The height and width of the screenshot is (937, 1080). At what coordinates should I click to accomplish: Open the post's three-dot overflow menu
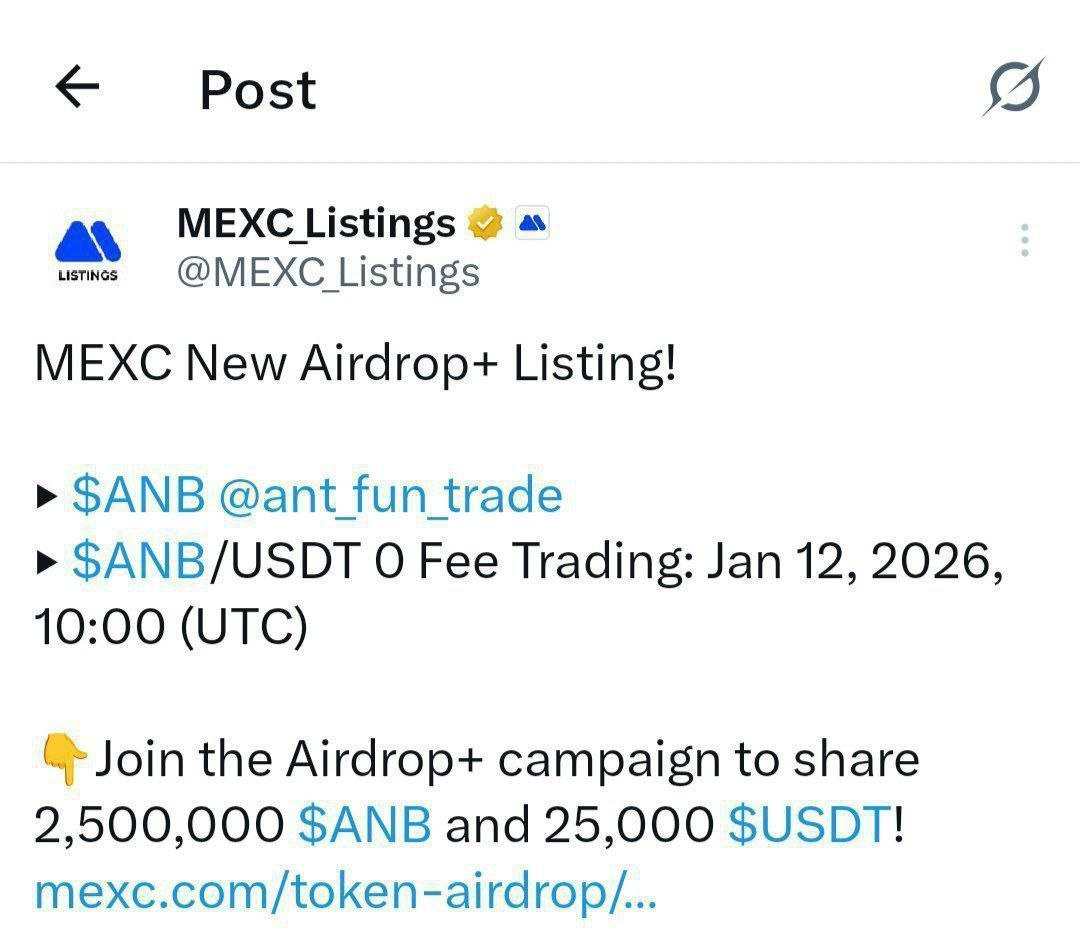[x=1024, y=241]
